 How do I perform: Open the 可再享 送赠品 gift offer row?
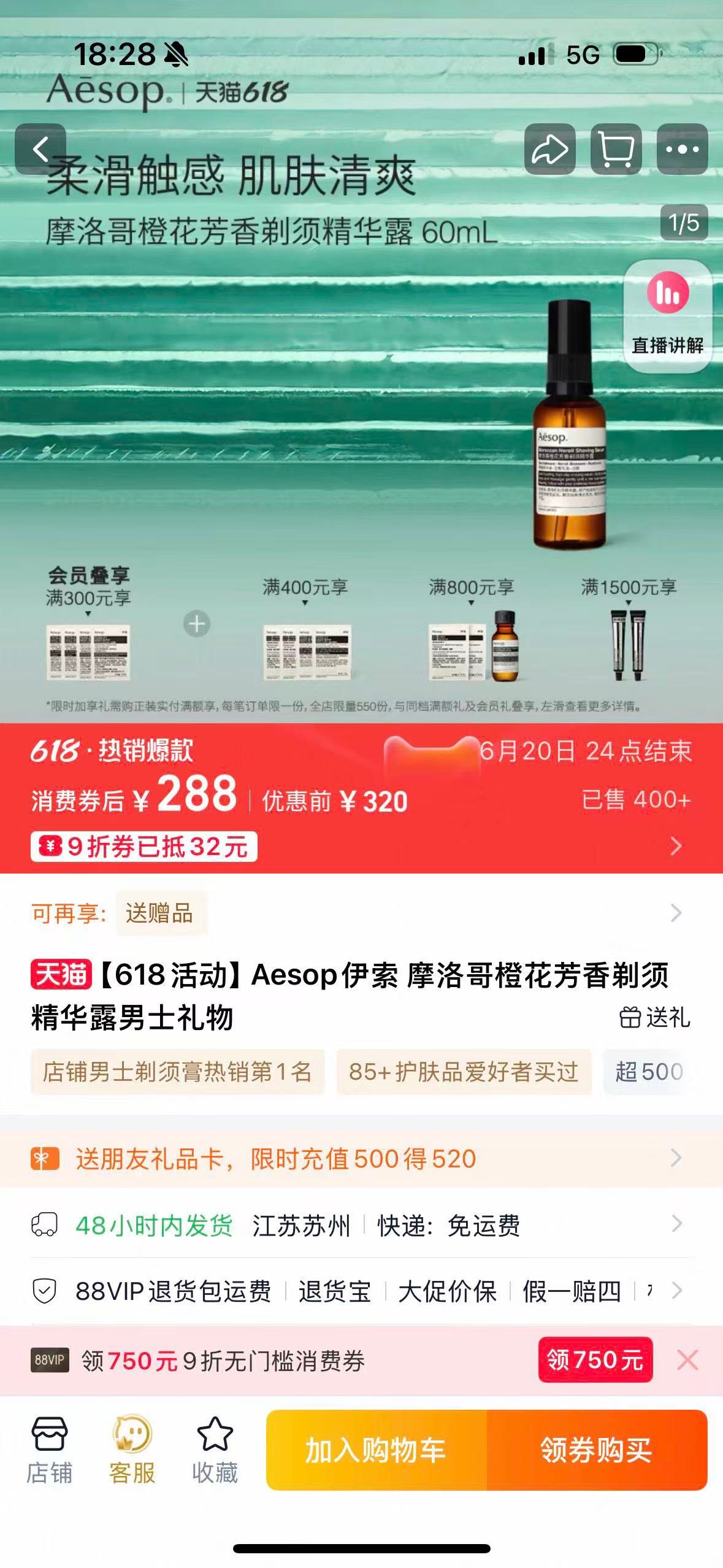(361, 913)
